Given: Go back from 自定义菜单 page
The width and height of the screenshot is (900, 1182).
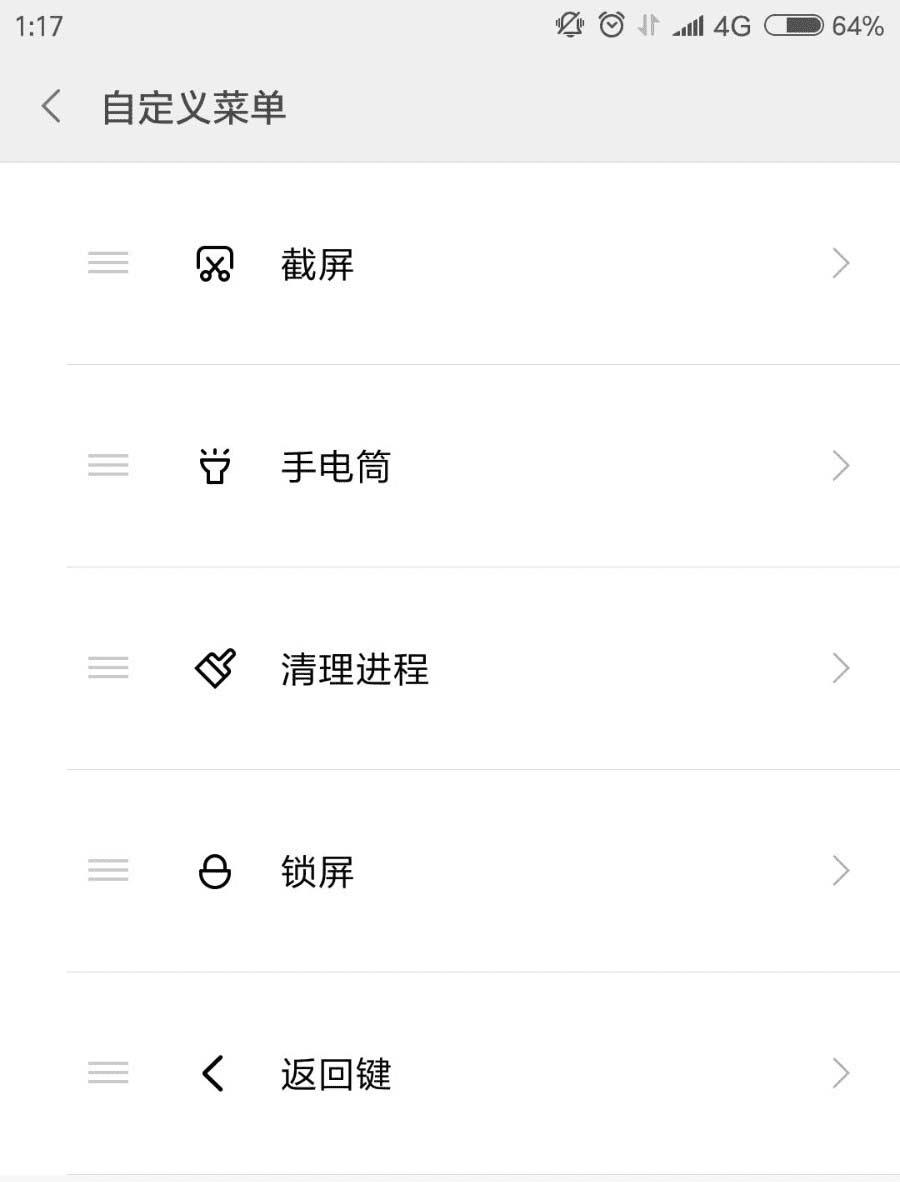Looking at the screenshot, I should pyautogui.click(x=51, y=106).
